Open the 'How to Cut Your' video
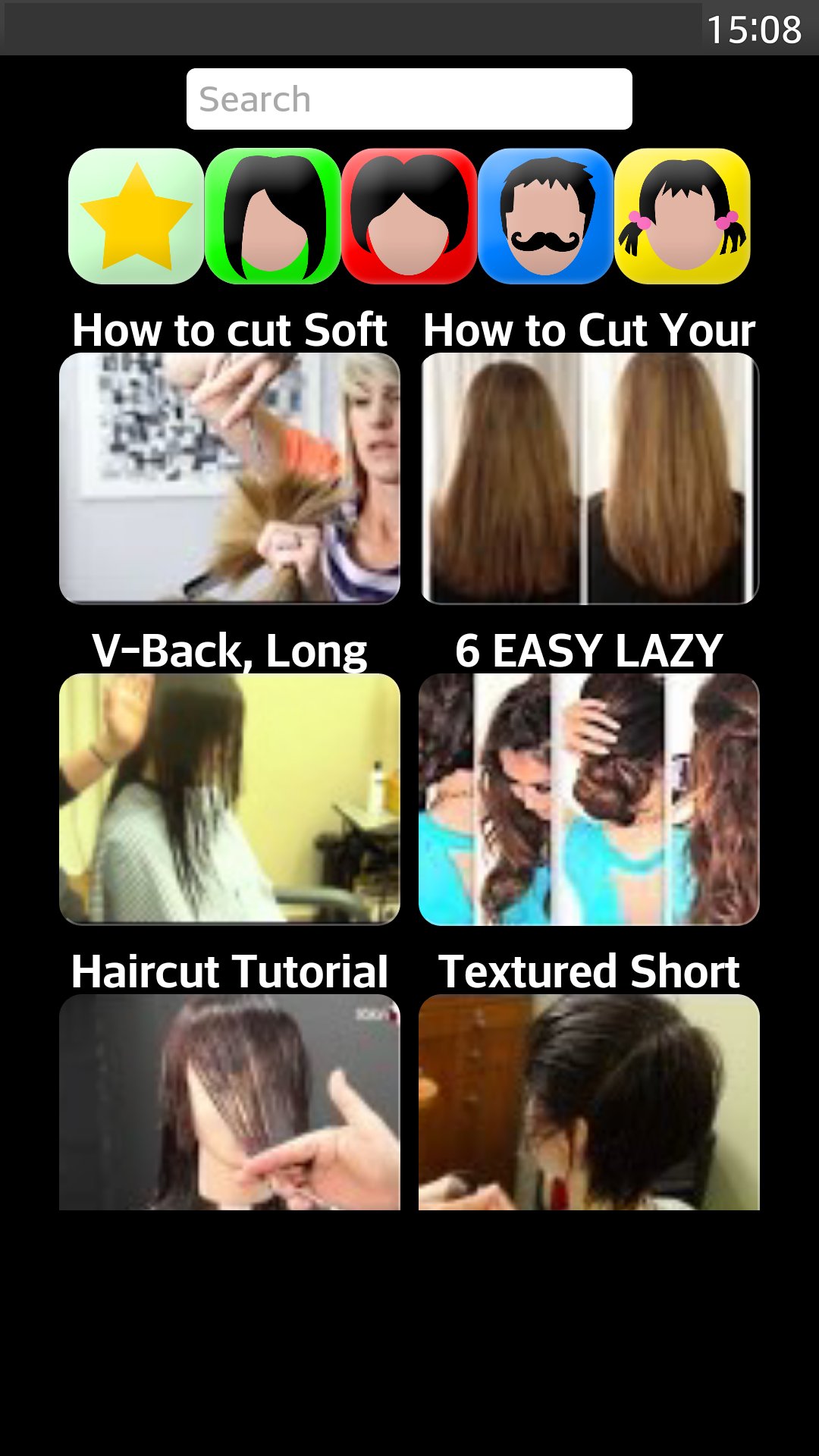 point(589,479)
